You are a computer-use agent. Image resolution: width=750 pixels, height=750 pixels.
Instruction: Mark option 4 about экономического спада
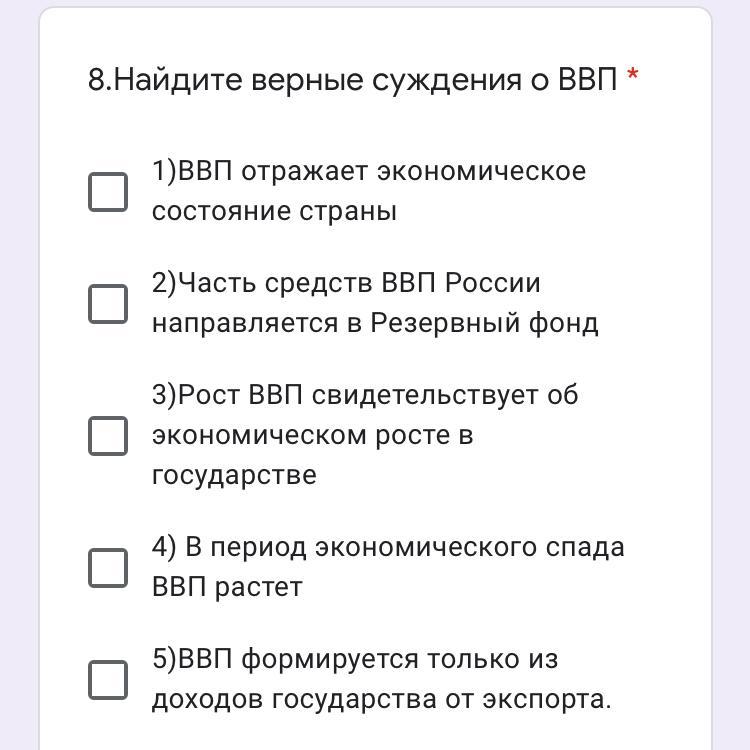tap(108, 567)
